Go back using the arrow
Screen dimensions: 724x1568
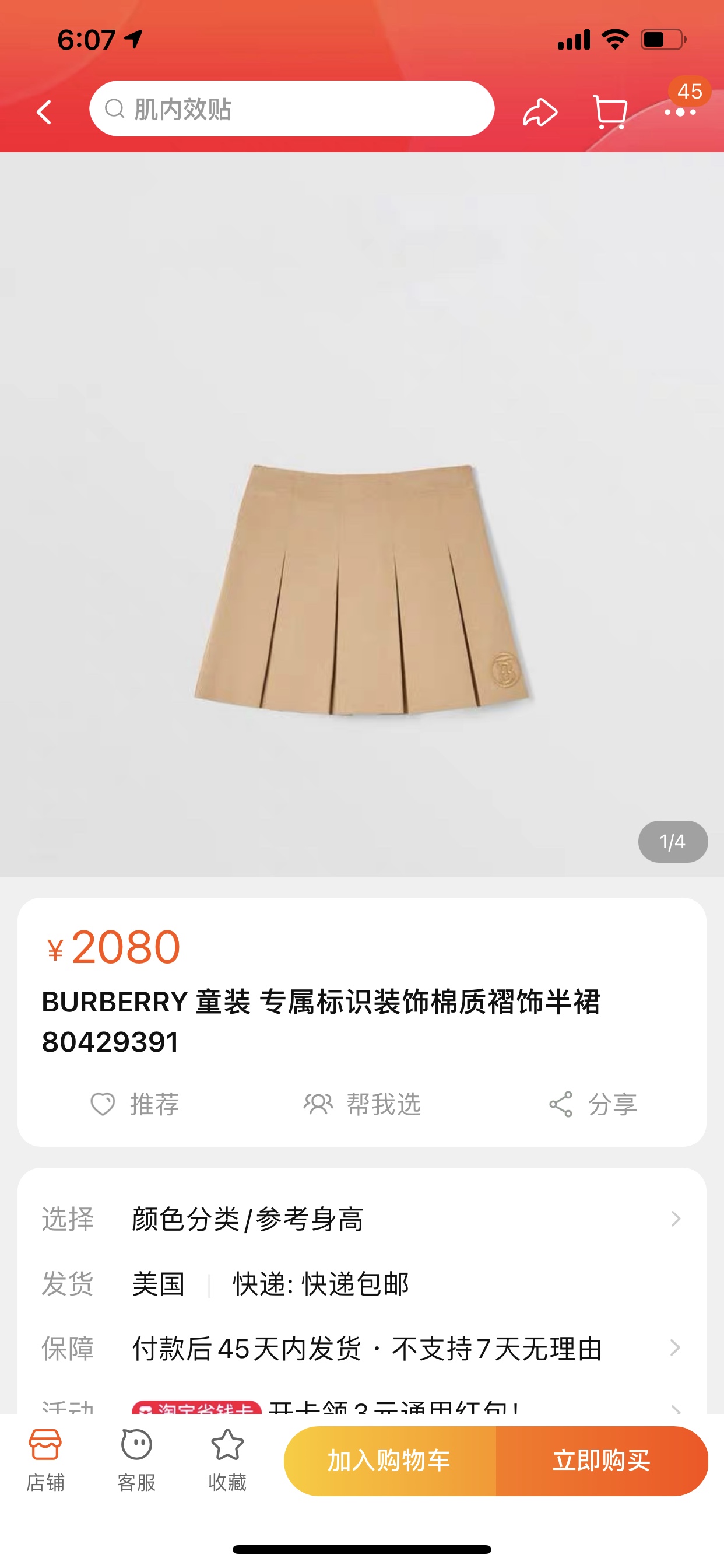click(x=44, y=112)
